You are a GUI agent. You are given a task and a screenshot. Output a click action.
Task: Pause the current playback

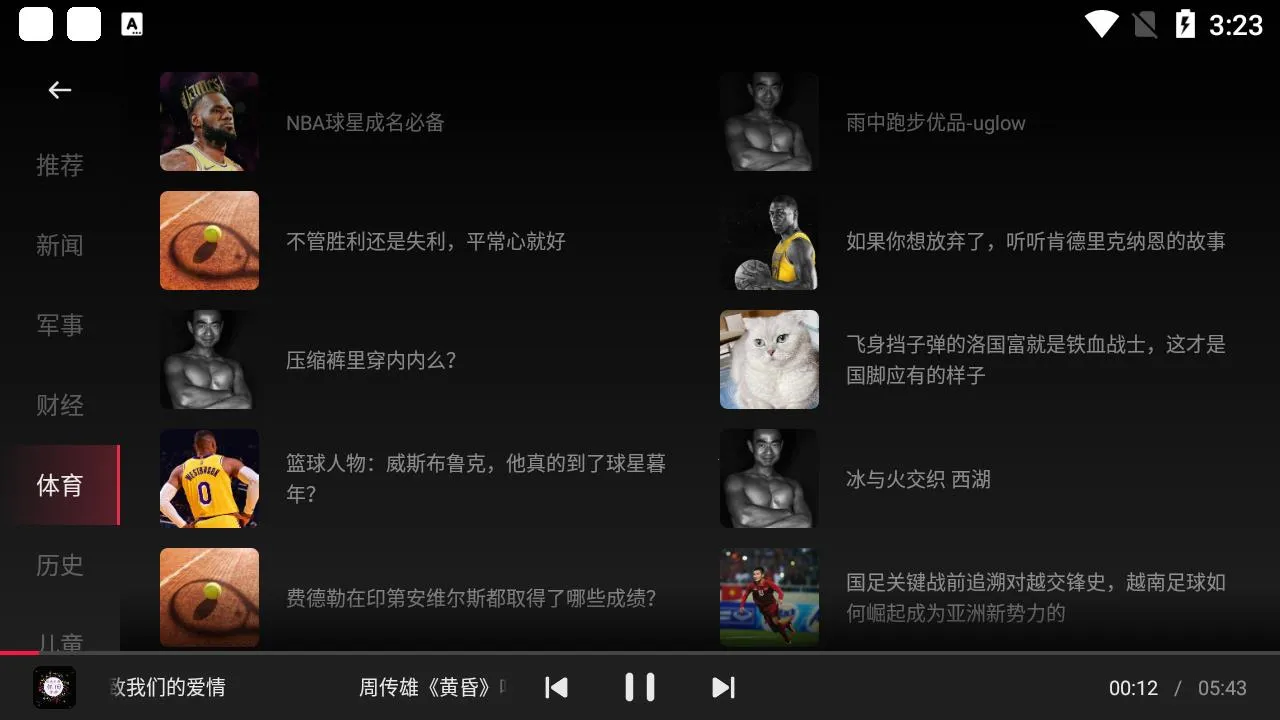click(x=640, y=687)
